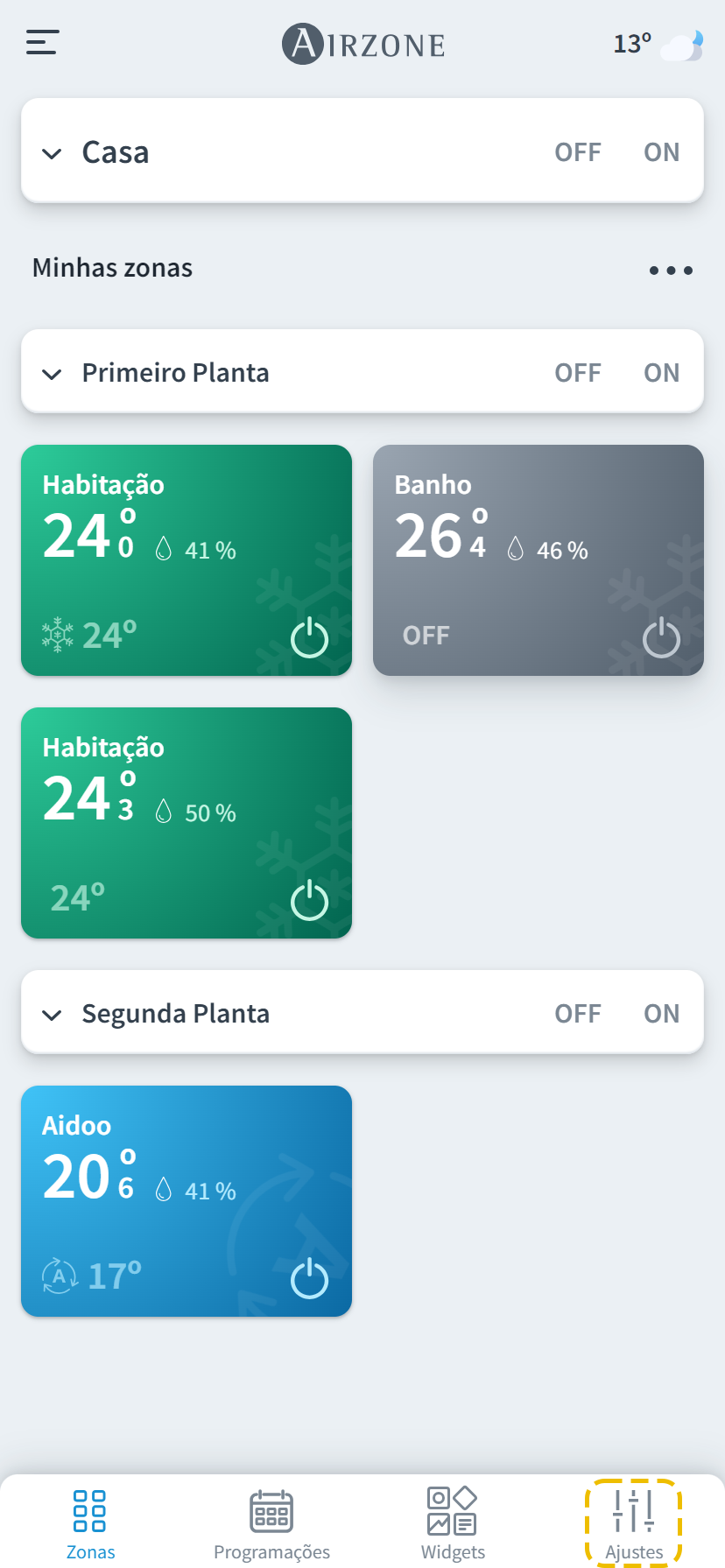Open the Ajustes tab
Viewport: 725px width, 1568px height.
click(633, 1523)
